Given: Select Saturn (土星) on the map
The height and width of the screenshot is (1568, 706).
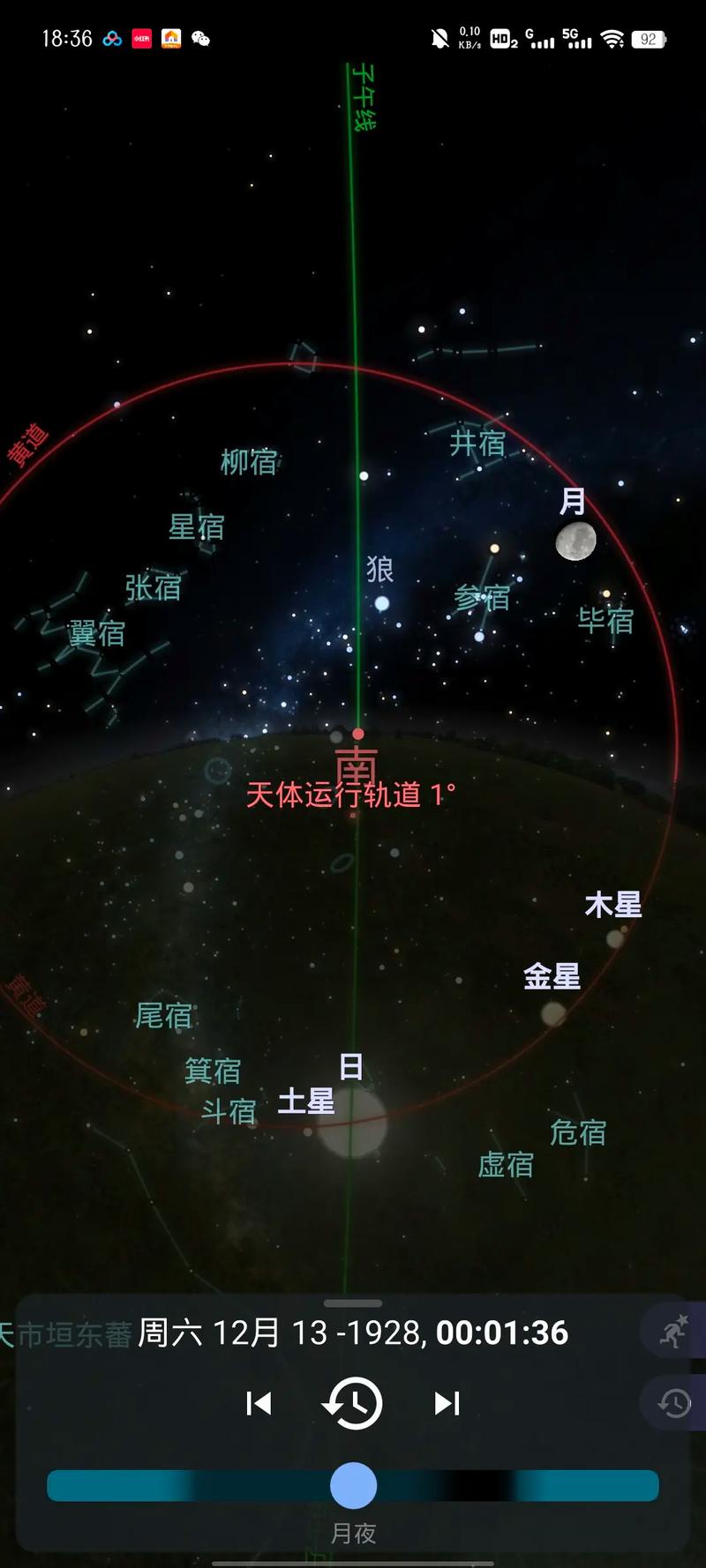Looking at the screenshot, I should coord(308,1131).
